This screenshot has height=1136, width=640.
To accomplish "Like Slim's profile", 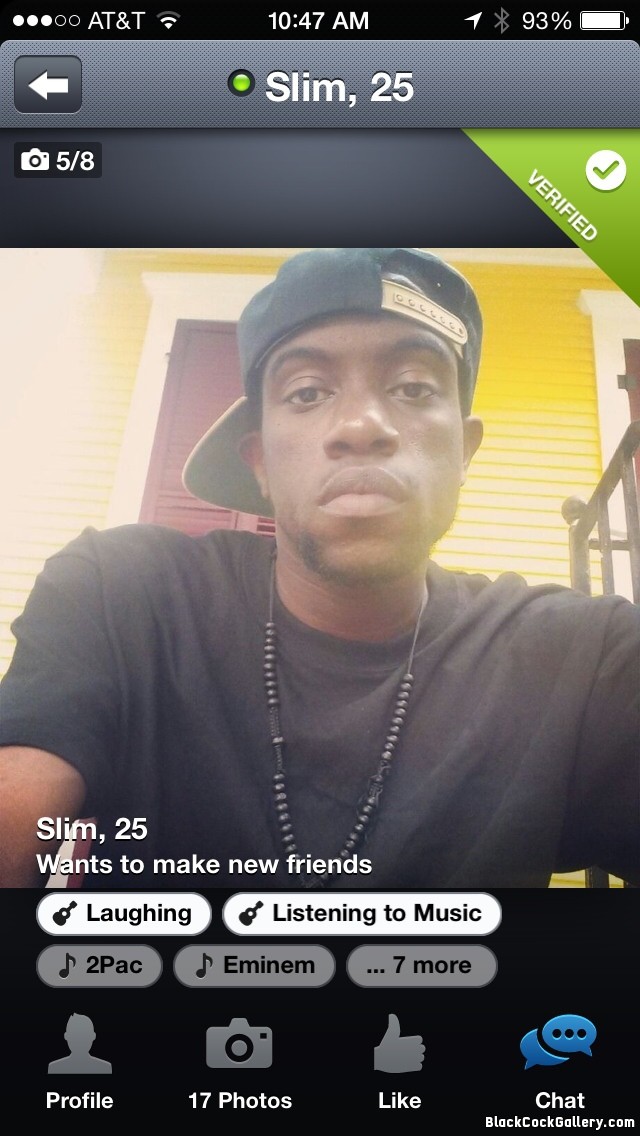I will 399,1062.
